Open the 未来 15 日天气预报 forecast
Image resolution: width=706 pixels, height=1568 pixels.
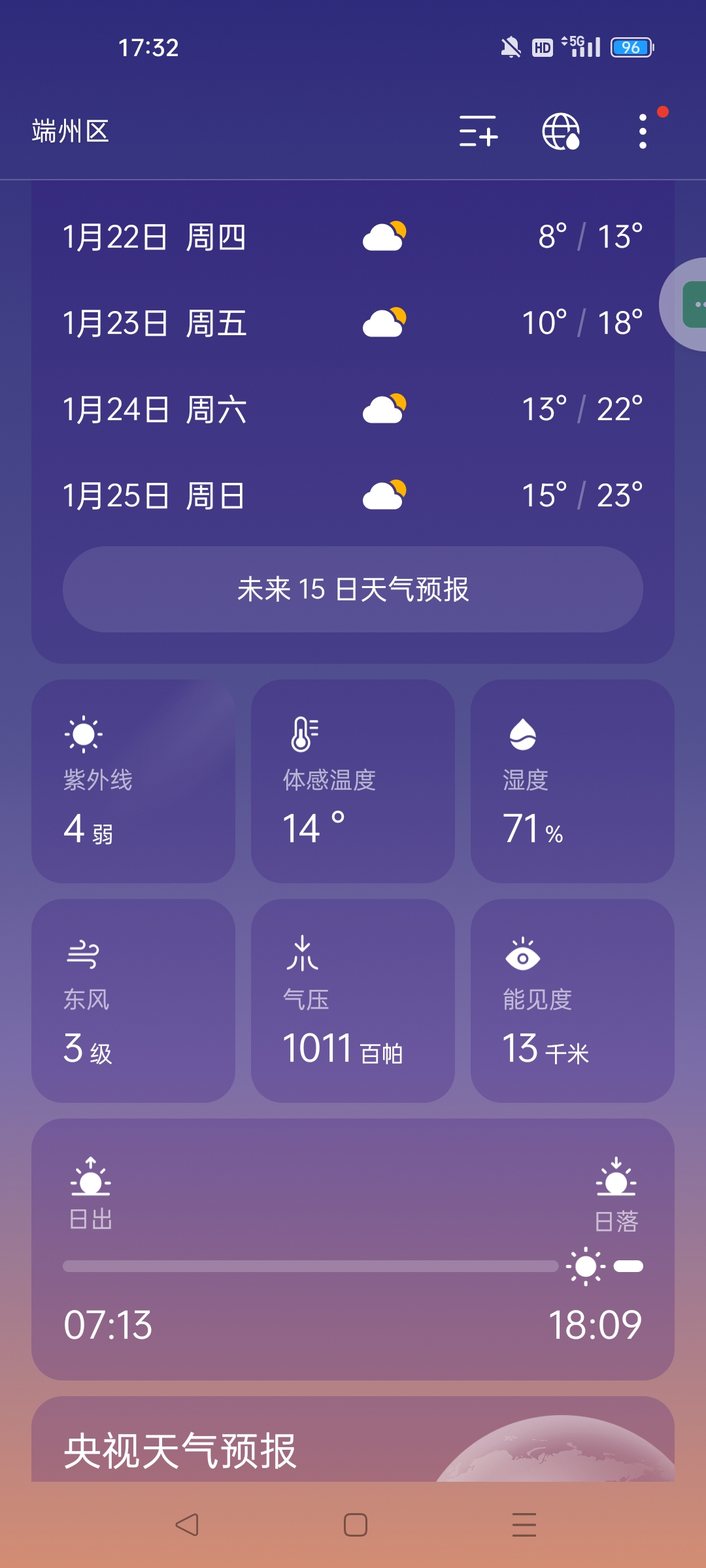(x=353, y=589)
